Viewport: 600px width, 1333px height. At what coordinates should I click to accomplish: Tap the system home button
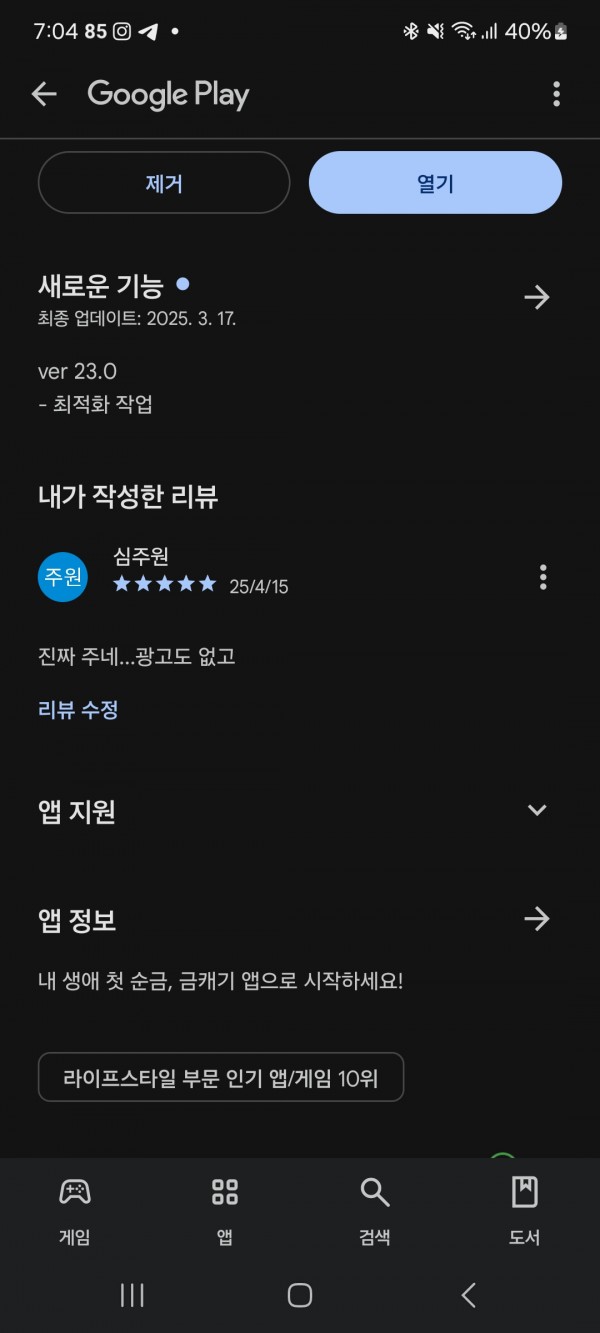(x=300, y=1295)
